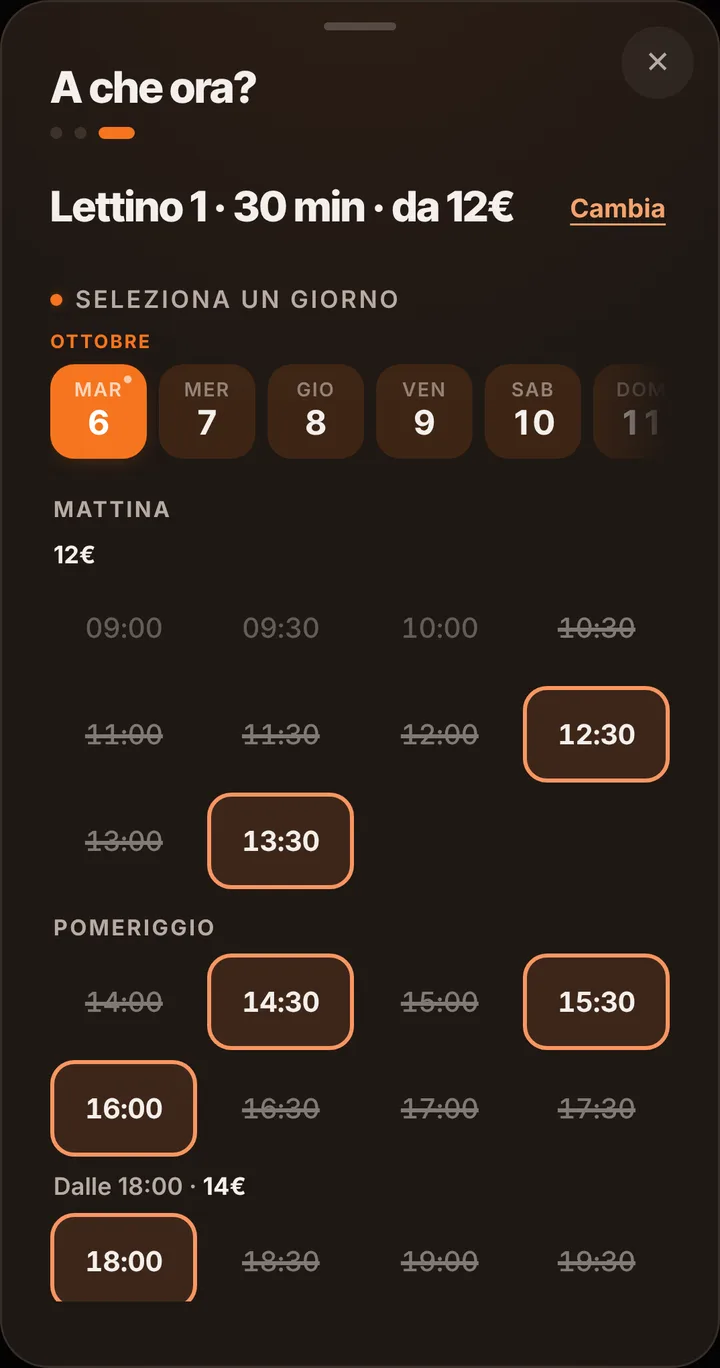This screenshot has width=720, height=1368.
Task: Select the 13:30 slot
Action: pos(281,841)
